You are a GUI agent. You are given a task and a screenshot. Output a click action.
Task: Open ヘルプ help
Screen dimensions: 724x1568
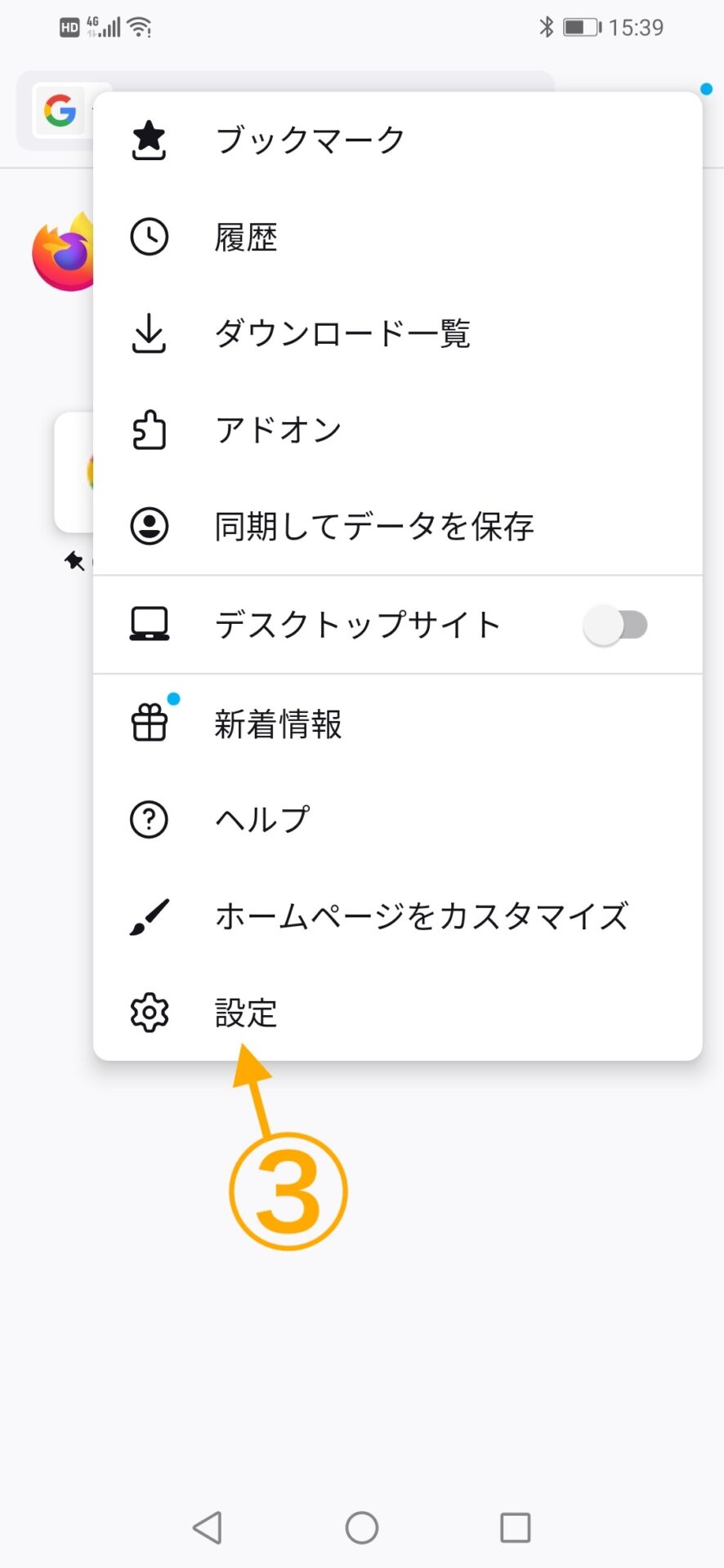[x=398, y=820]
